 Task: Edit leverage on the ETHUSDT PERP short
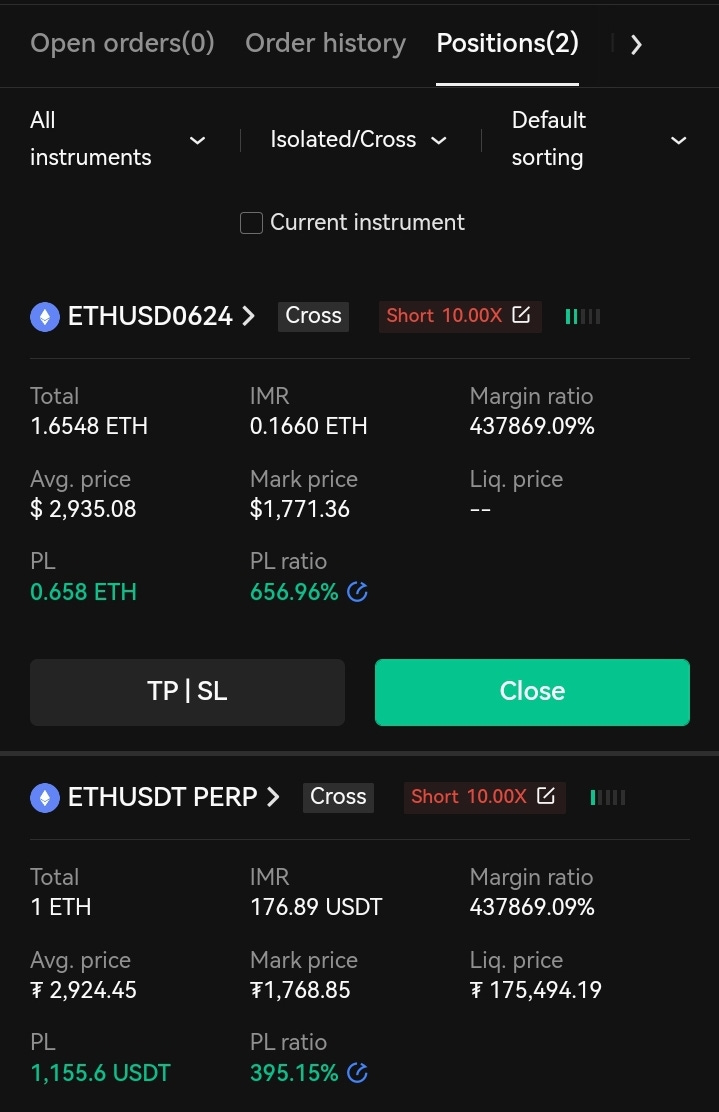point(545,797)
